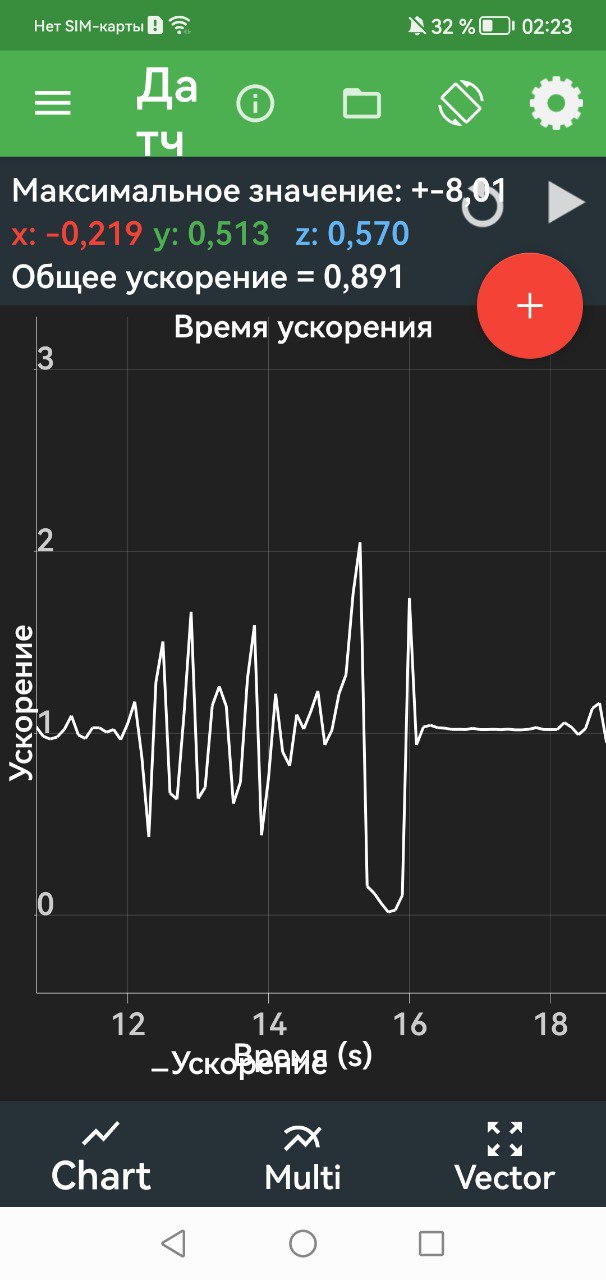Image resolution: width=606 pixels, height=1280 pixels.
Task: Switch to the Chart tab
Action: [x=101, y=1156]
